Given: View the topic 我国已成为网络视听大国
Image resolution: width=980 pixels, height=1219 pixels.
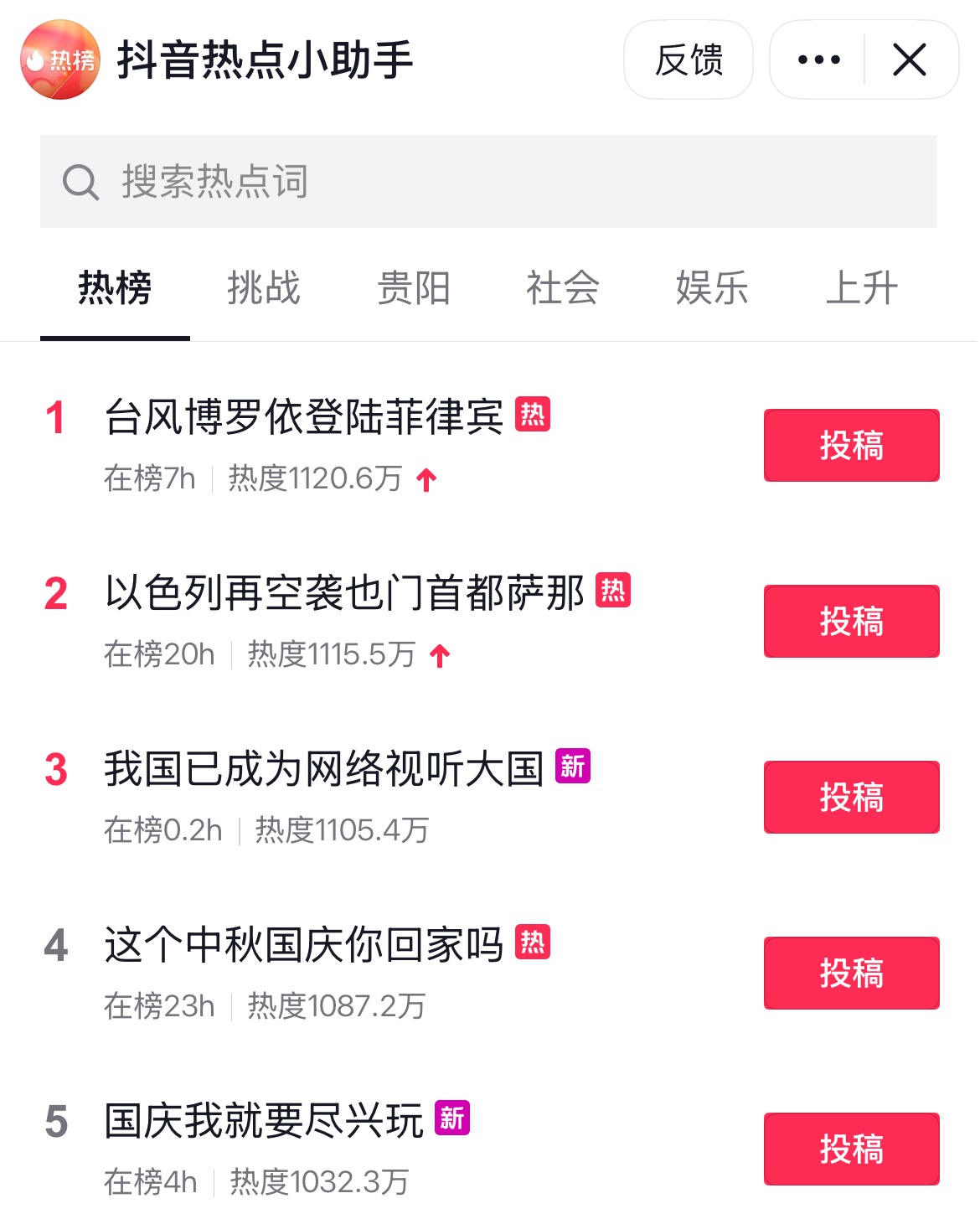Looking at the screenshot, I should tap(323, 769).
